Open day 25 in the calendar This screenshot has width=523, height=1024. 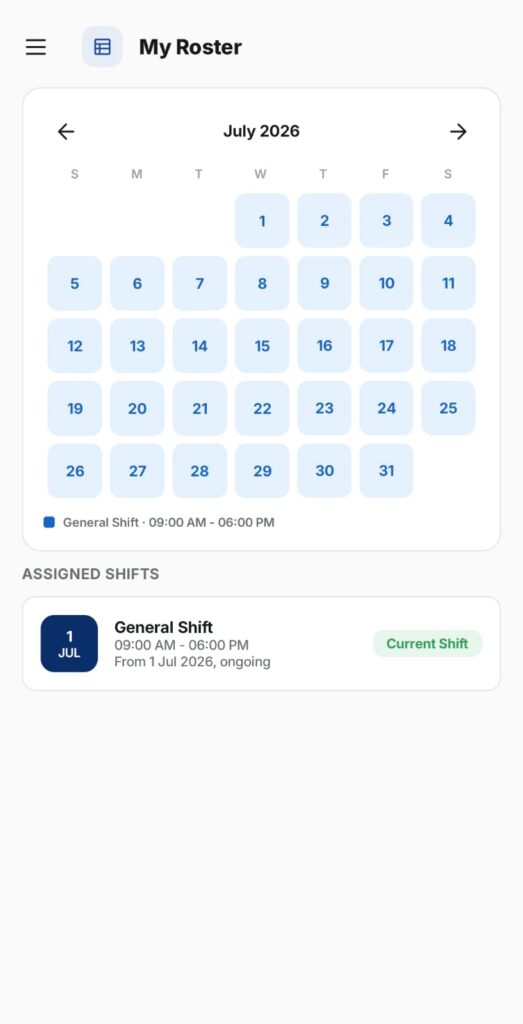(x=449, y=408)
